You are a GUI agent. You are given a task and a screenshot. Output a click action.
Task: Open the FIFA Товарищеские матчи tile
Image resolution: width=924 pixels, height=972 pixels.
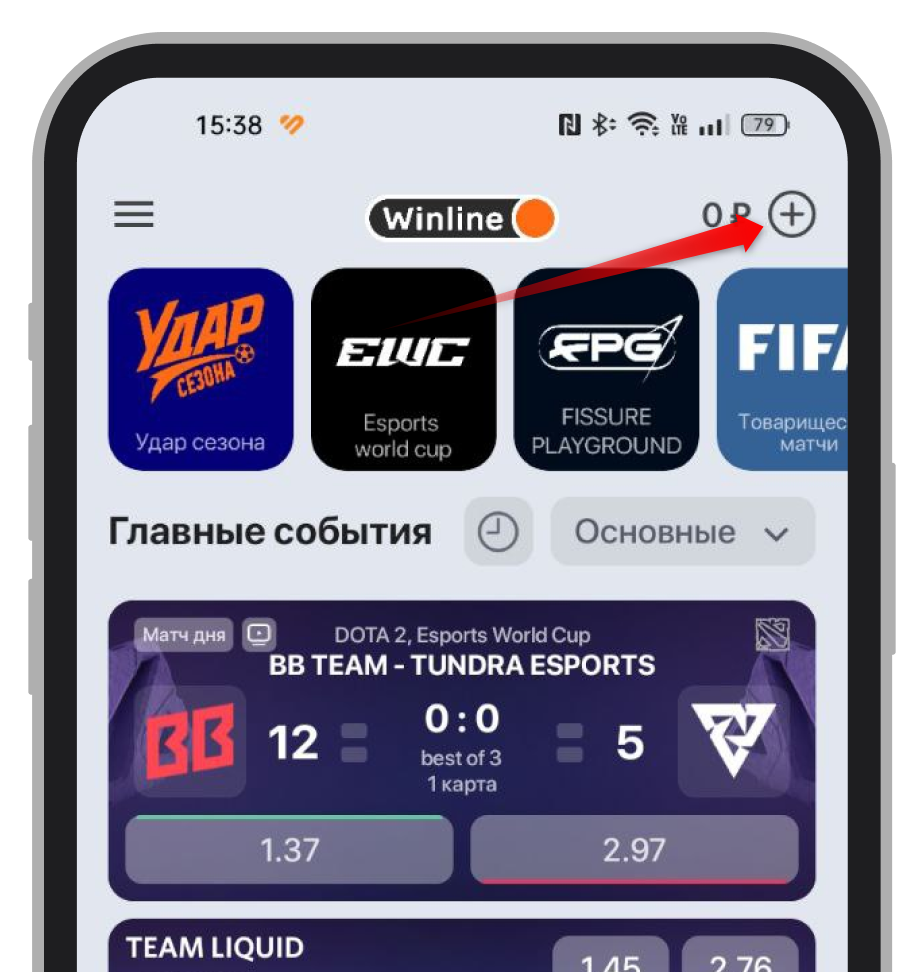coord(785,368)
